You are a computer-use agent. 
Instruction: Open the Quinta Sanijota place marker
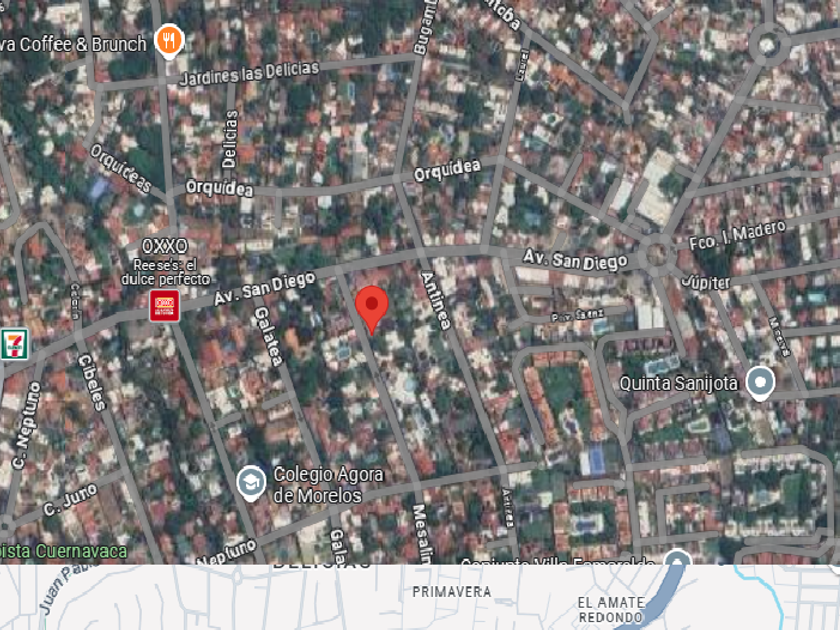[x=761, y=383]
